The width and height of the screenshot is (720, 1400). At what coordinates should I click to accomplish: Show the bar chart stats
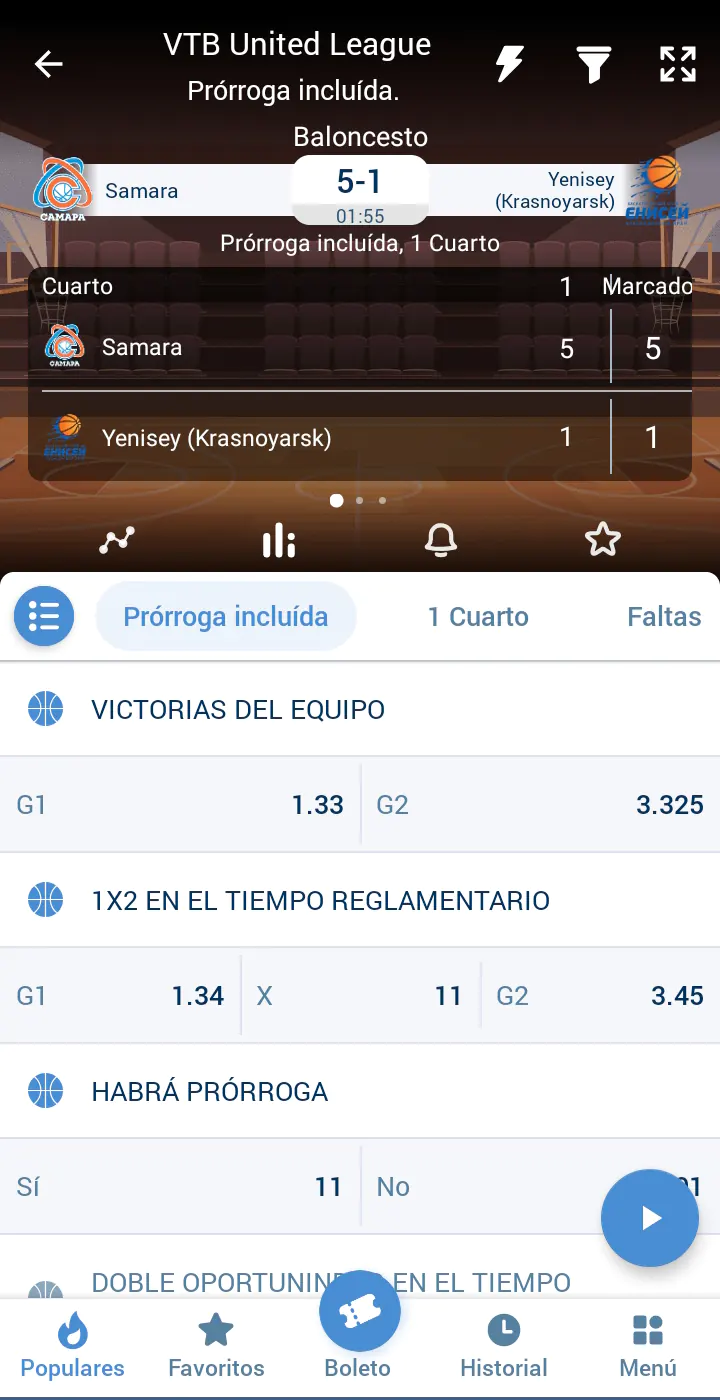click(x=279, y=541)
